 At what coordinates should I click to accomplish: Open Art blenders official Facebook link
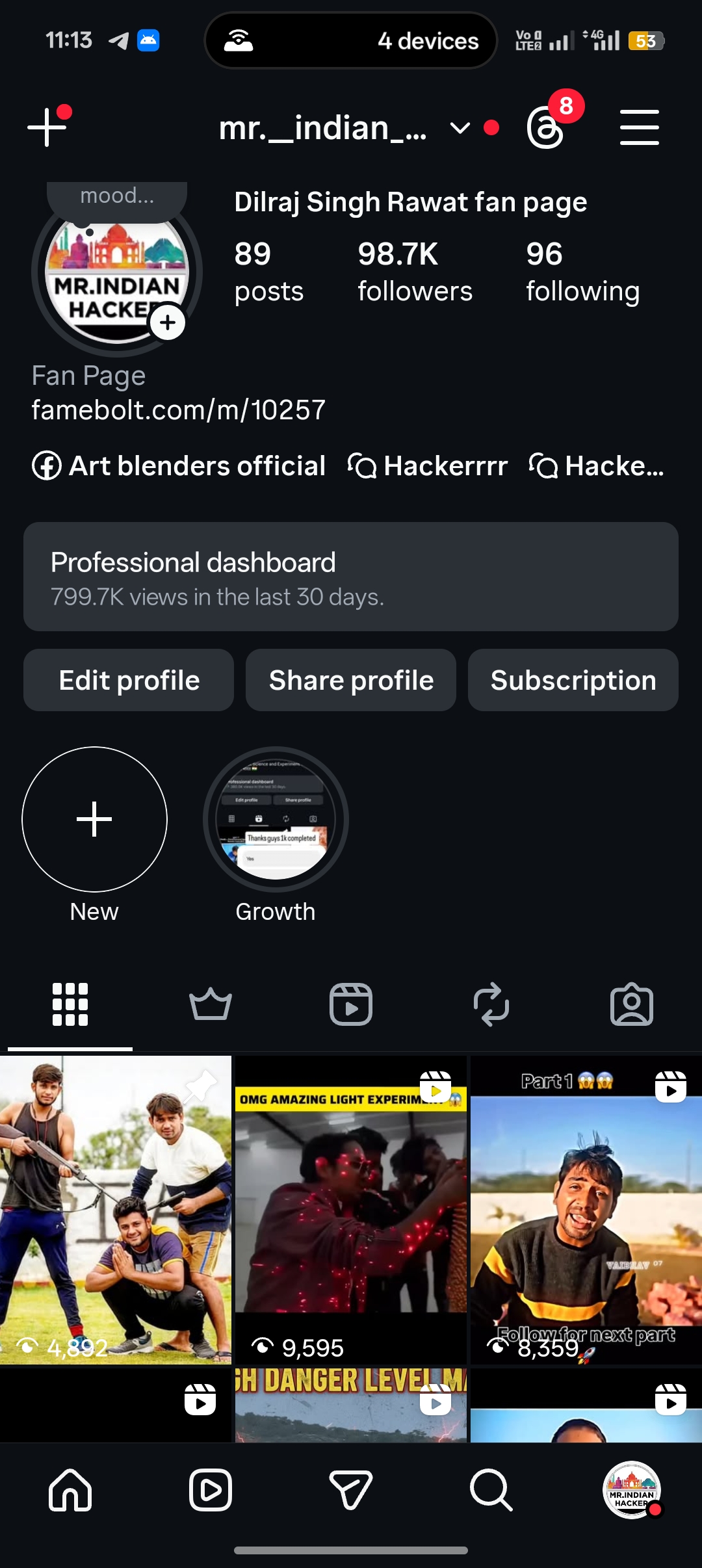(x=179, y=466)
